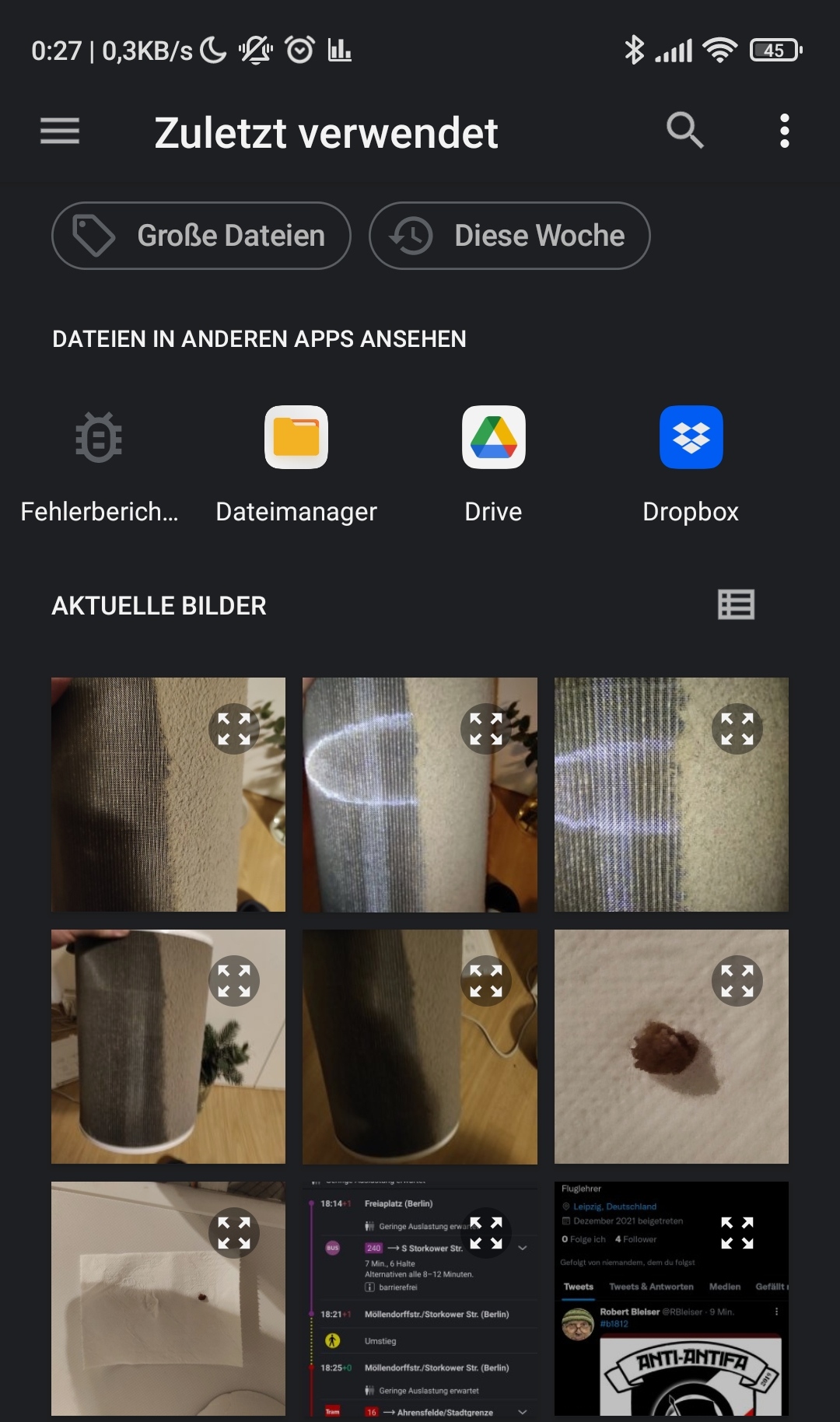Search for files

(684, 131)
